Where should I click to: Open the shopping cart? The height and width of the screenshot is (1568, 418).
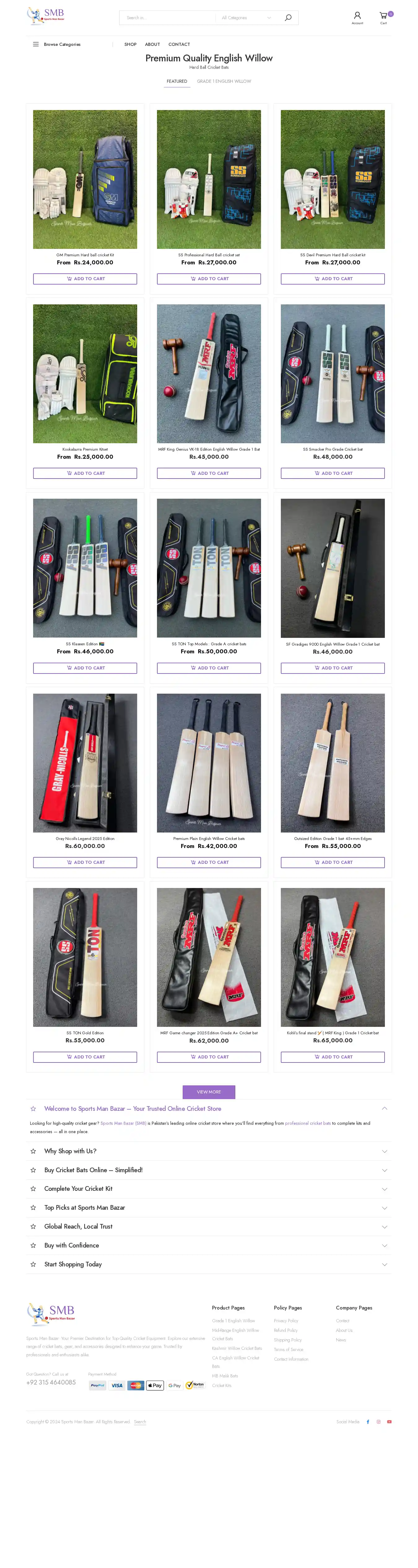click(x=383, y=17)
